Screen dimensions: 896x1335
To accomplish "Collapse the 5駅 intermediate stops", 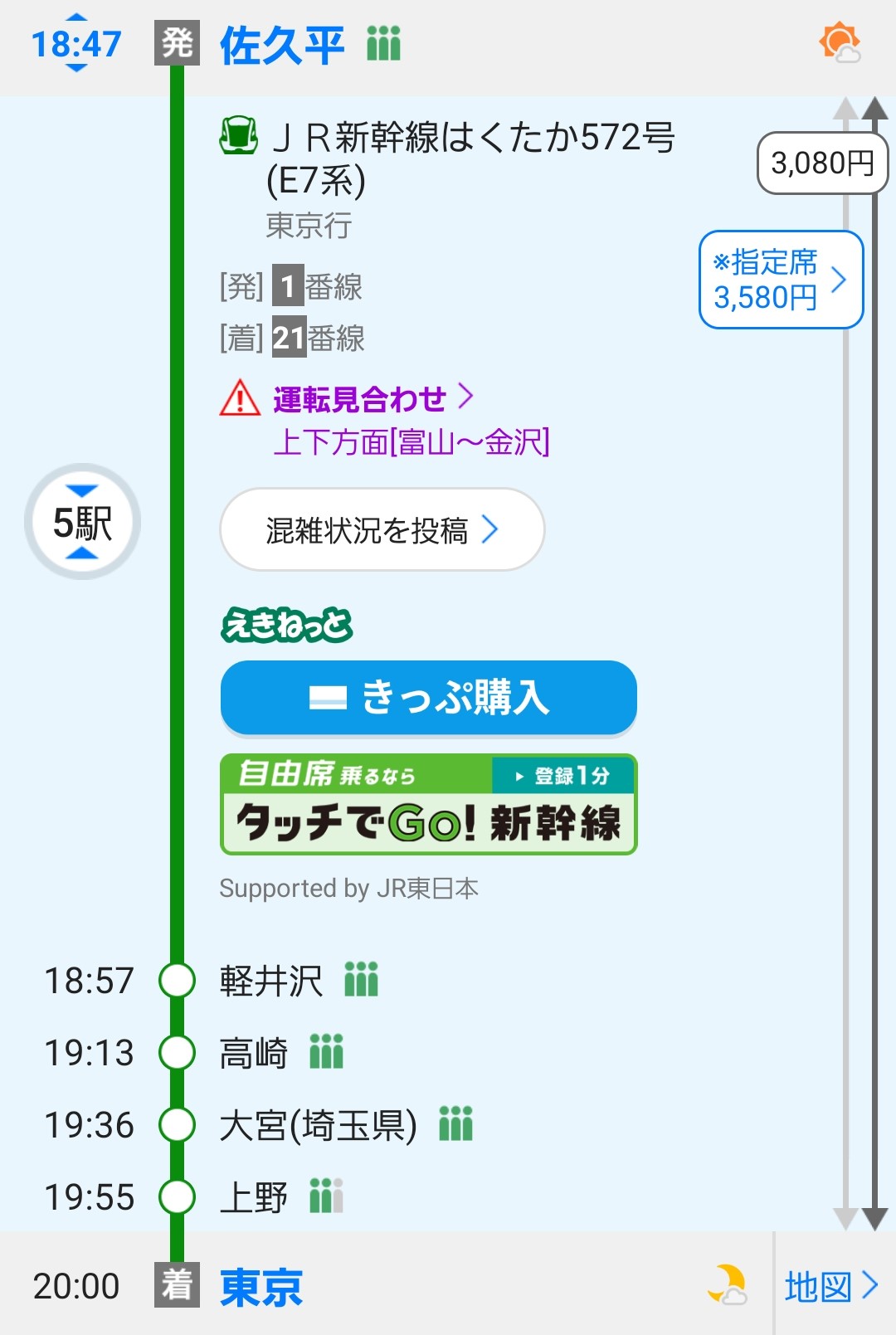I will [82, 522].
